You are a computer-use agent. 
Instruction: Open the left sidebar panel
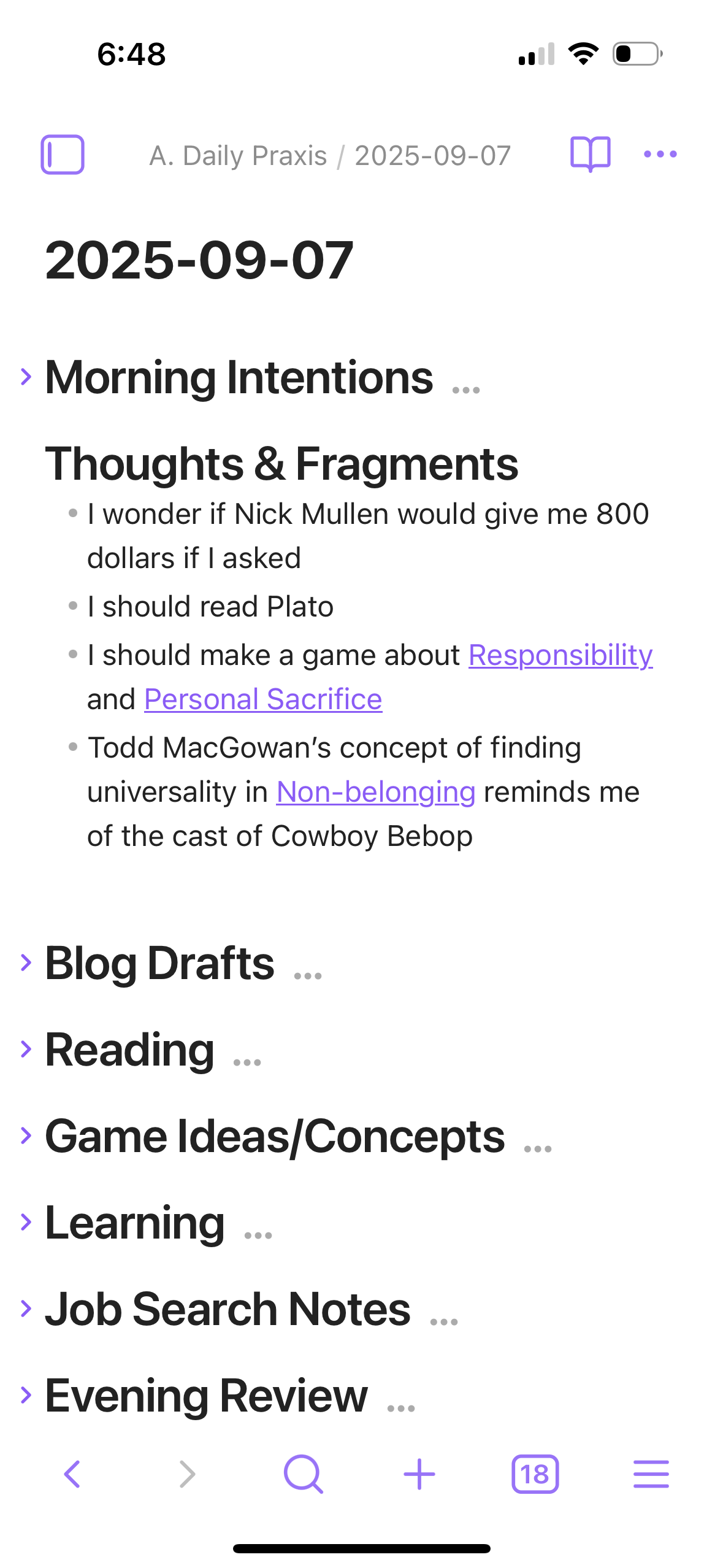coord(63,155)
